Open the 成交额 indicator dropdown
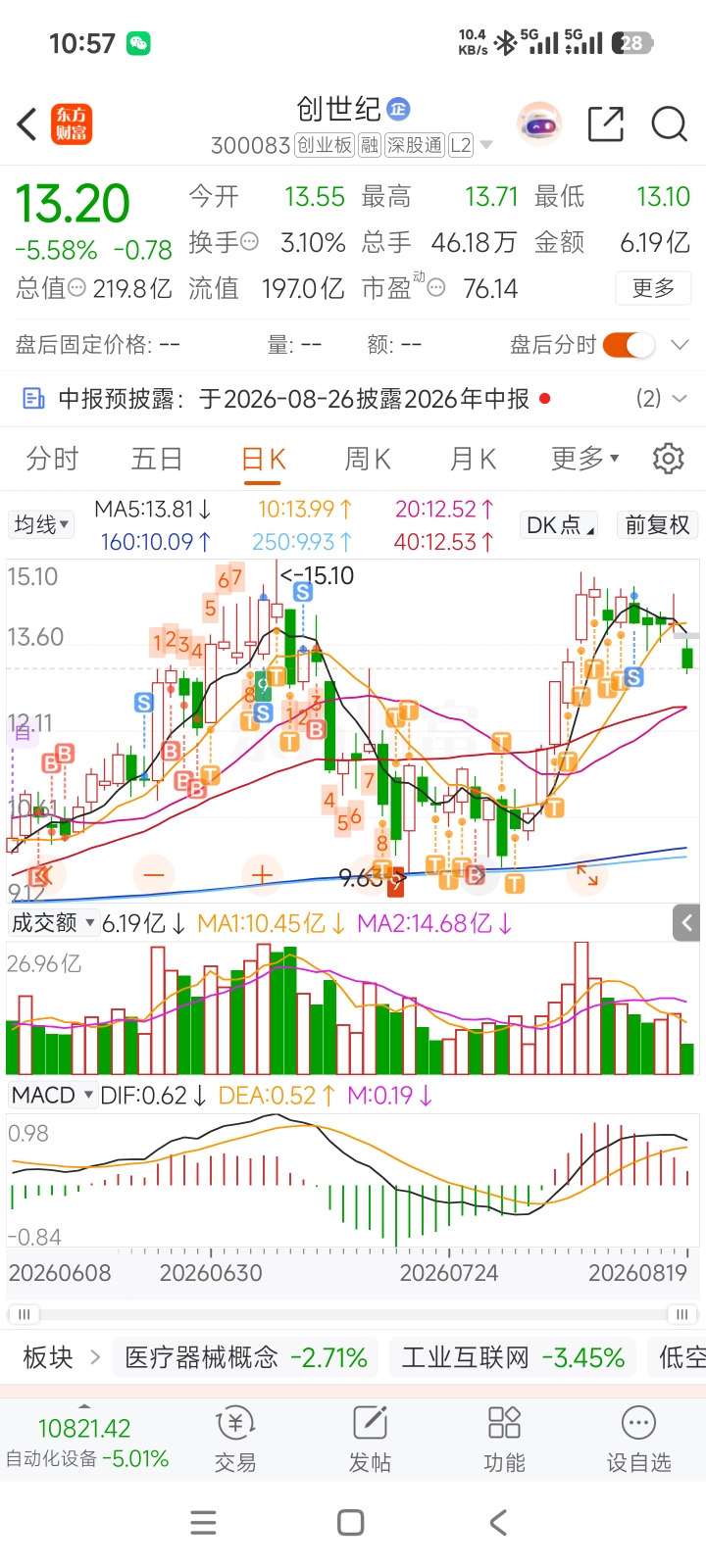The image size is (706, 1568). pyautogui.click(x=52, y=923)
